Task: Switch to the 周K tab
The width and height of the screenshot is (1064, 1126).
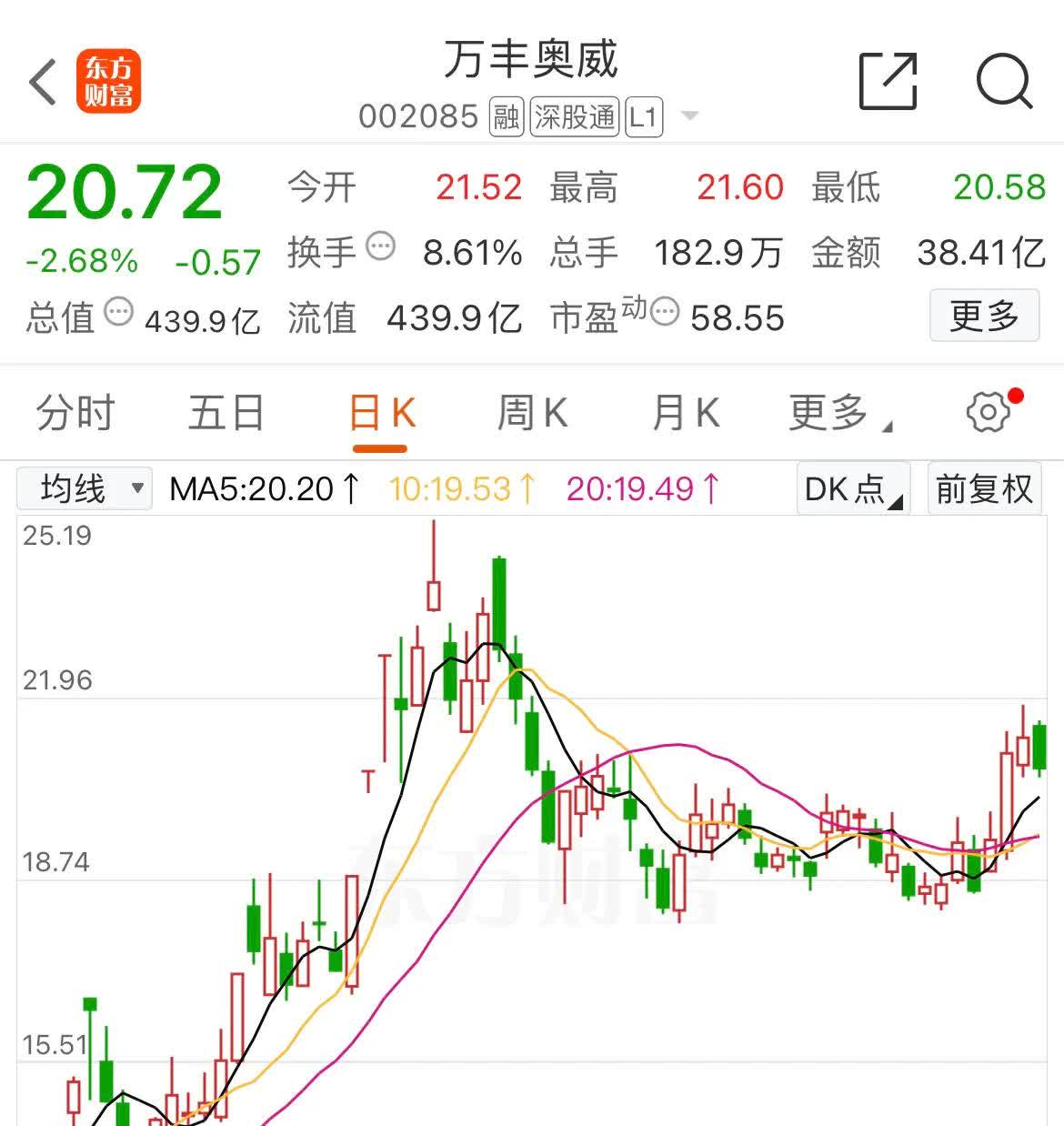Action: click(x=533, y=412)
